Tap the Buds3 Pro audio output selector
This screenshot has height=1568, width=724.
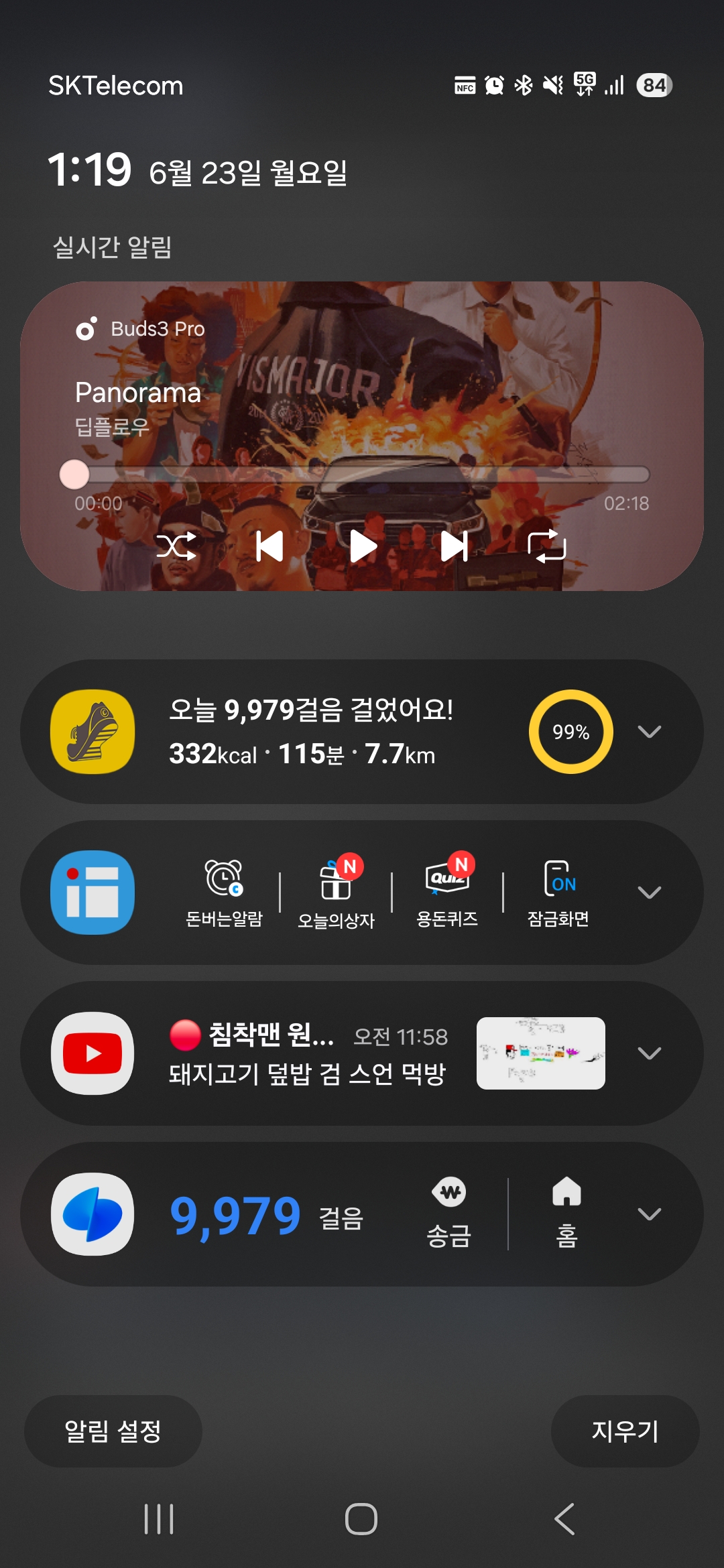pyautogui.click(x=141, y=329)
